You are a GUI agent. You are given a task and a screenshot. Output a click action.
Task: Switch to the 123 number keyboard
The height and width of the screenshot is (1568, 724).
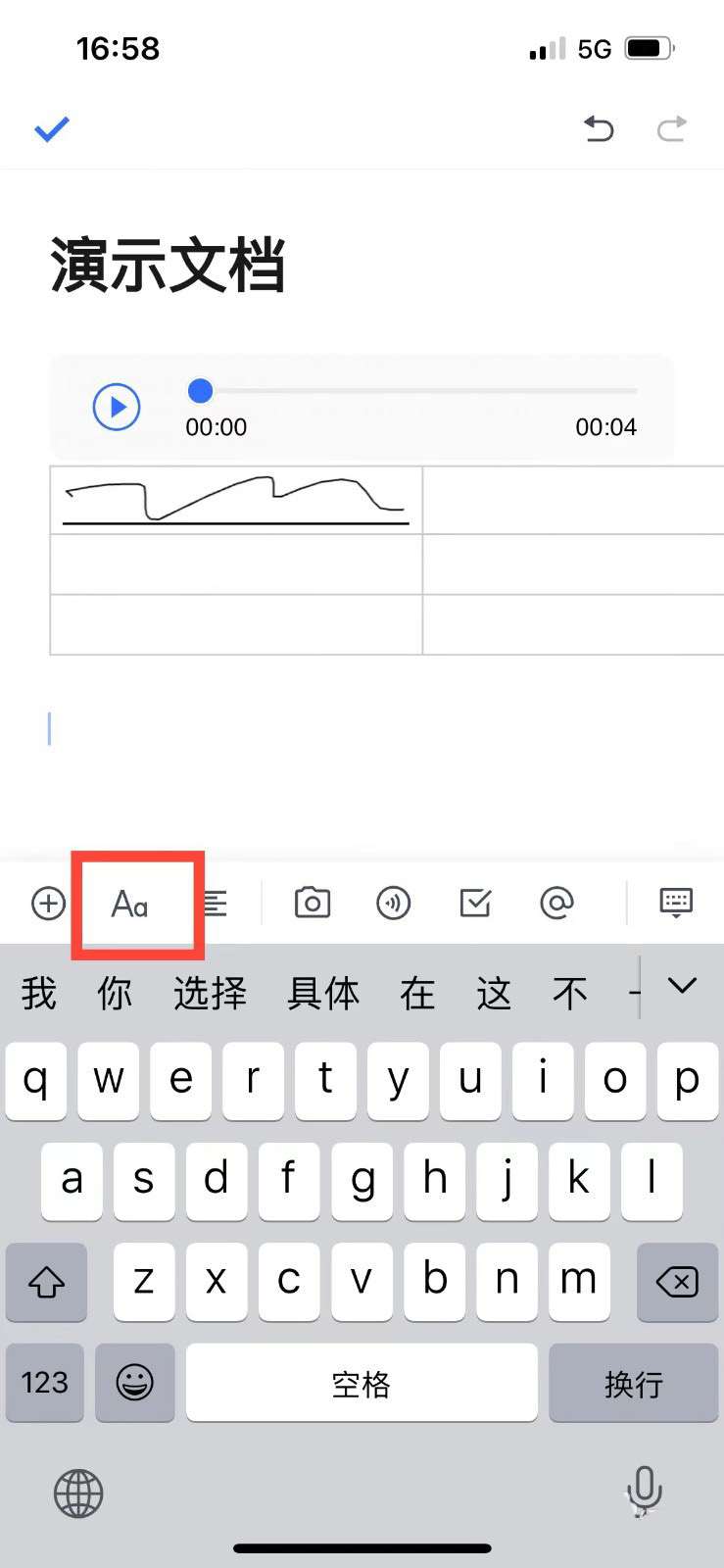(x=44, y=1383)
